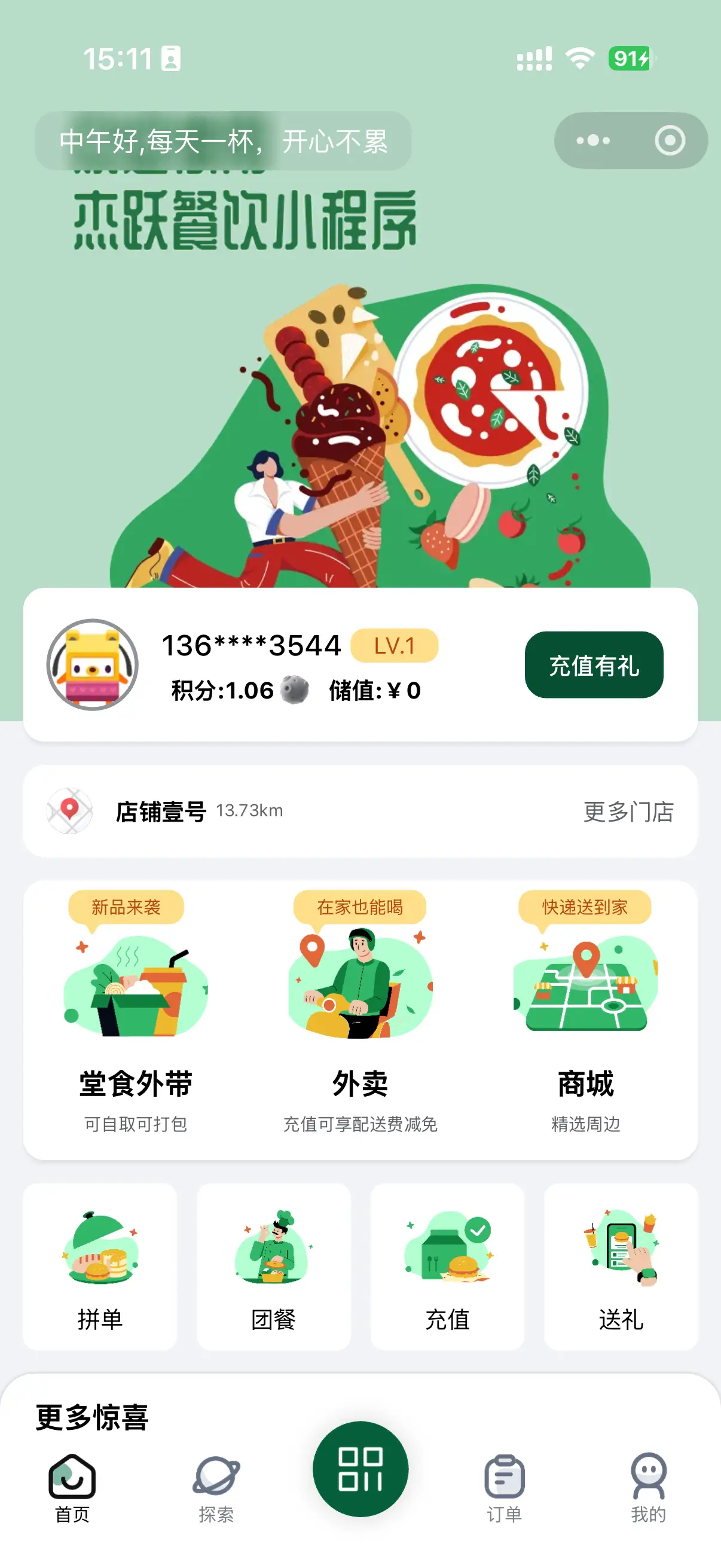Screen dimensions: 721x1568
Task: Open 更多门店 store list
Action: click(x=628, y=812)
